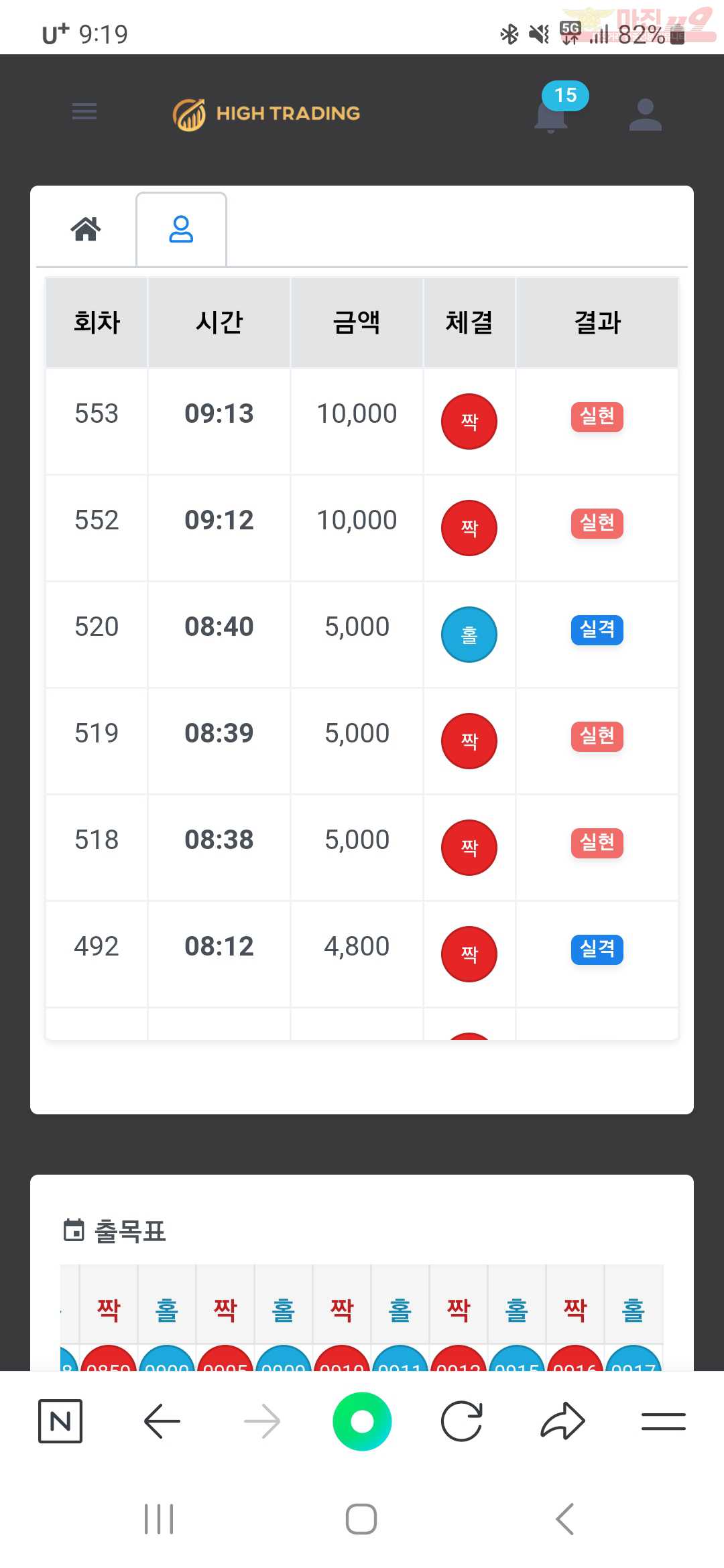Go to the system home screen
This screenshot has width=724, height=1568.
pos(361,1518)
